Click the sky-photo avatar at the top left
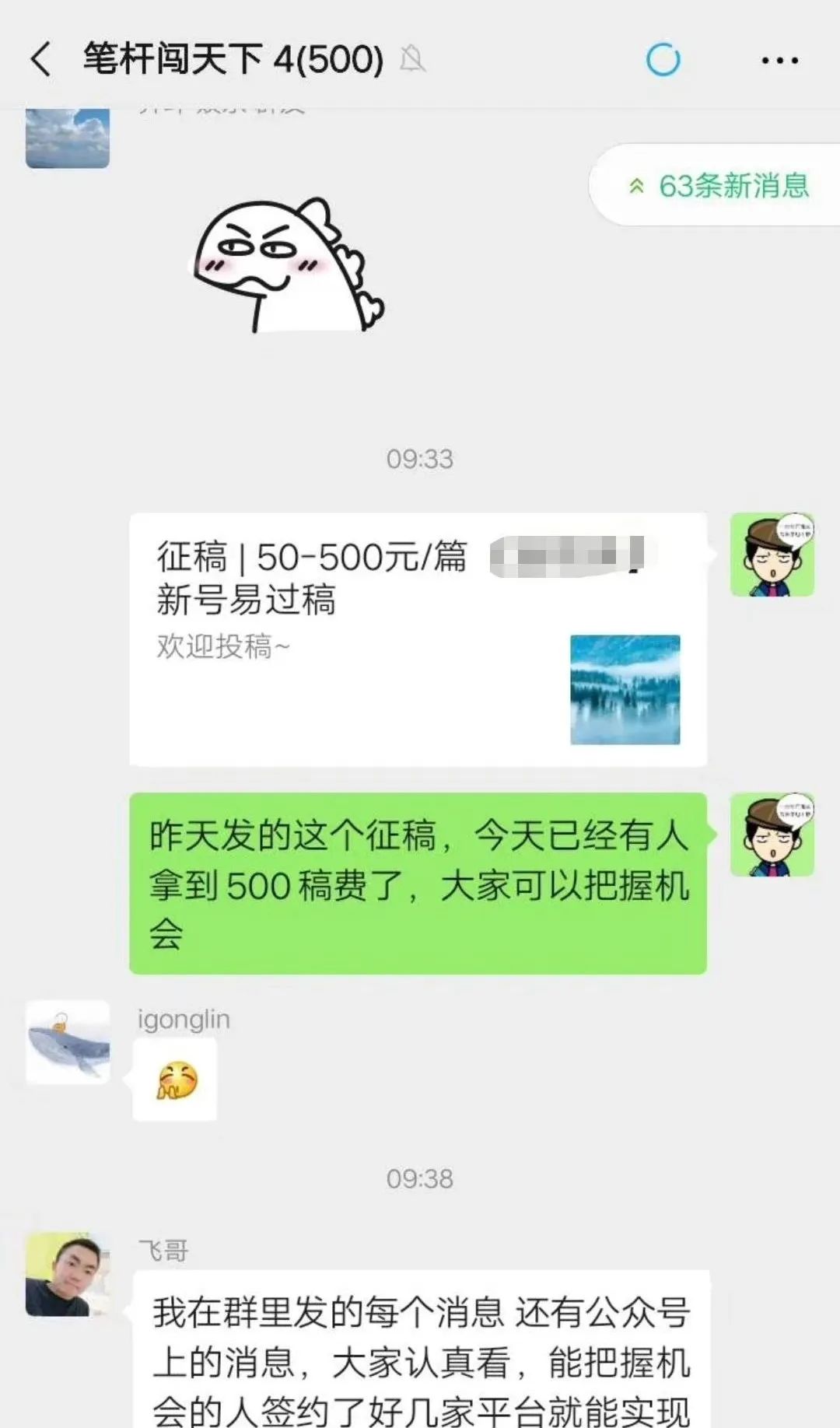 pyautogui.click(x=67, y=140)
